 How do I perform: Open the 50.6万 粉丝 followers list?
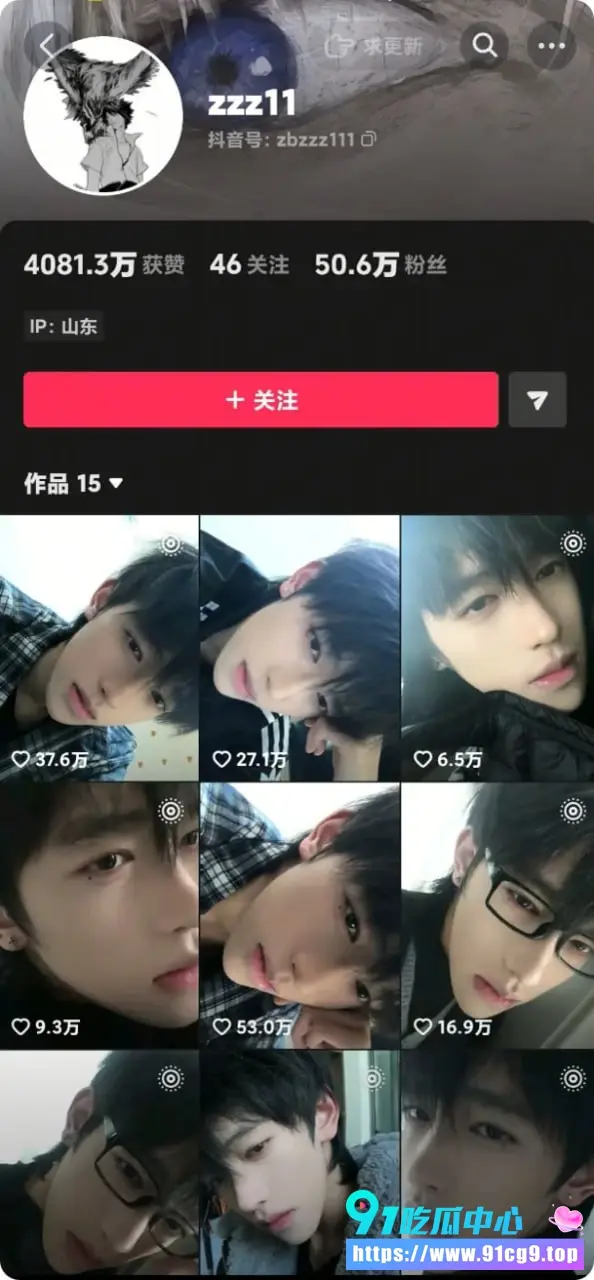pos(380,265)
